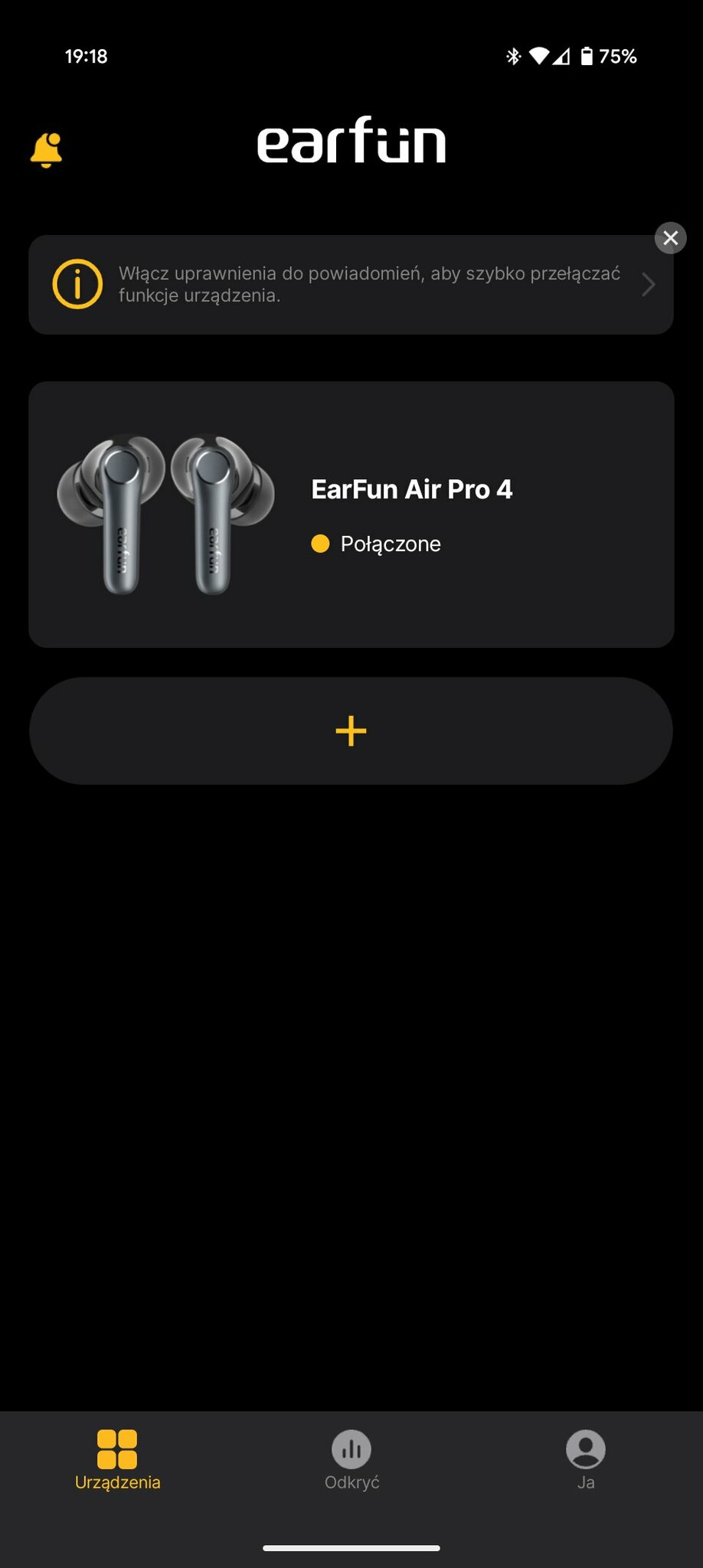Screen dimensions: 703x1568
Task: Open the EarFun Air Pro 4 device card
Action: (x=351, y=514)
